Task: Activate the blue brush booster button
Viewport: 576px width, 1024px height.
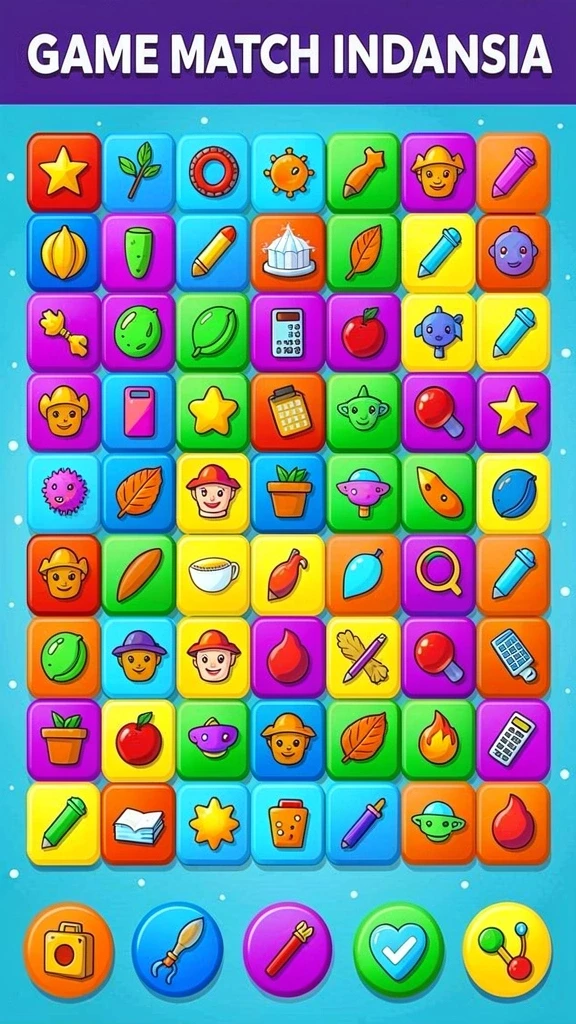Action: pos(178,950)
